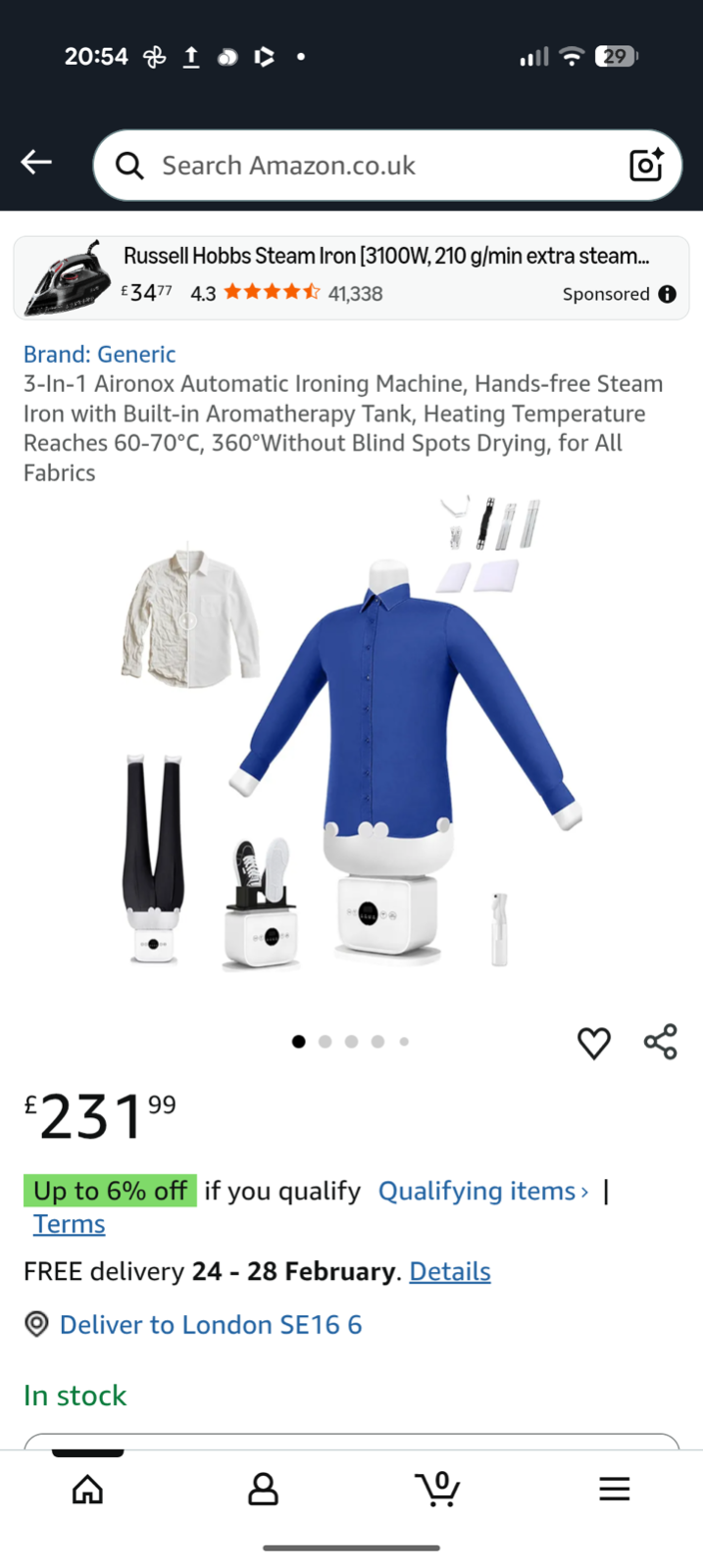The width and height of the screenshot is (703, 1568).
Task: Share this product listing
Action: pyautogui.click(x=661, y=1042)
